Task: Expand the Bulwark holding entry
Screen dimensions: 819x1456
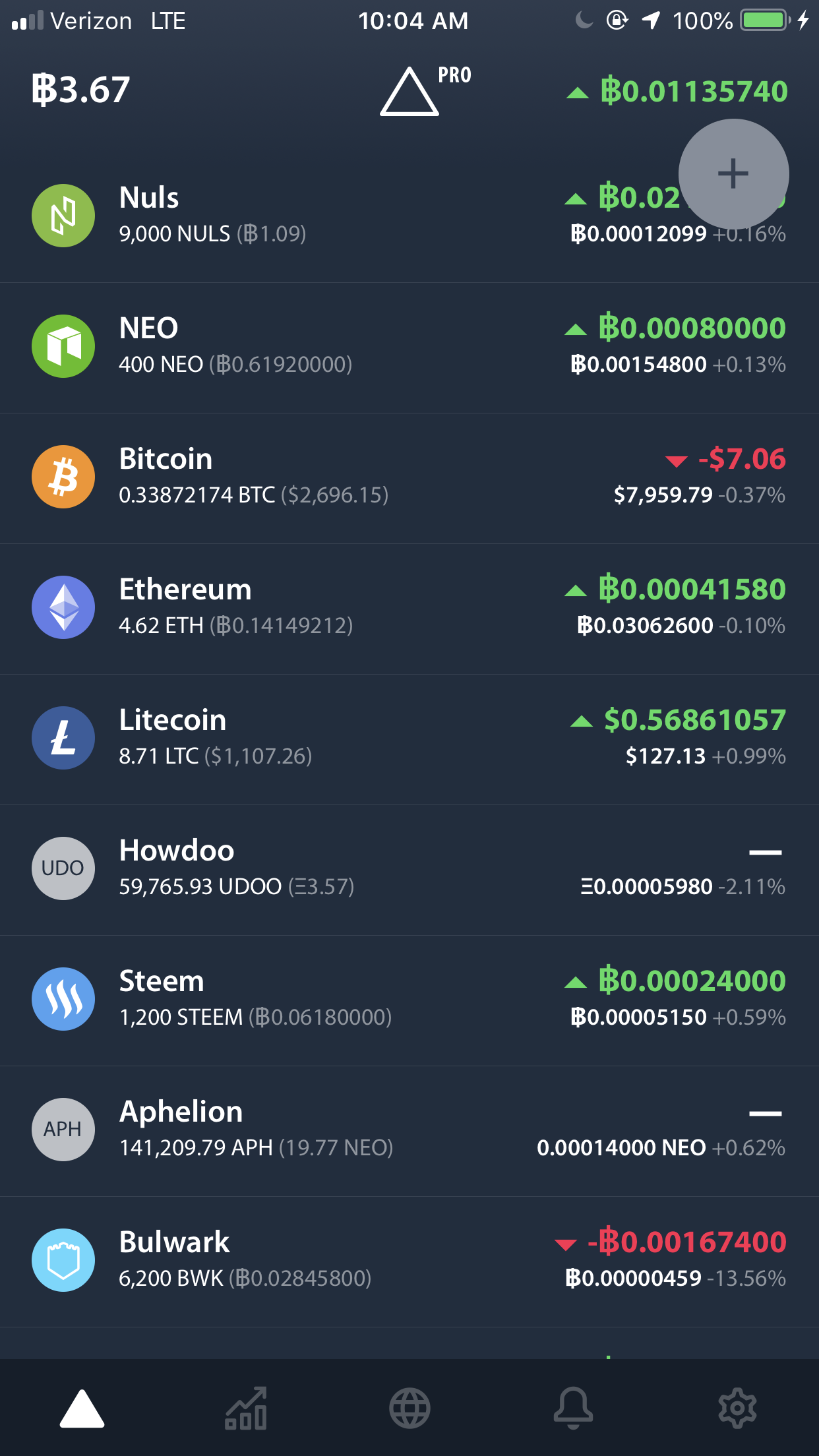Action: click(330, 1259)
